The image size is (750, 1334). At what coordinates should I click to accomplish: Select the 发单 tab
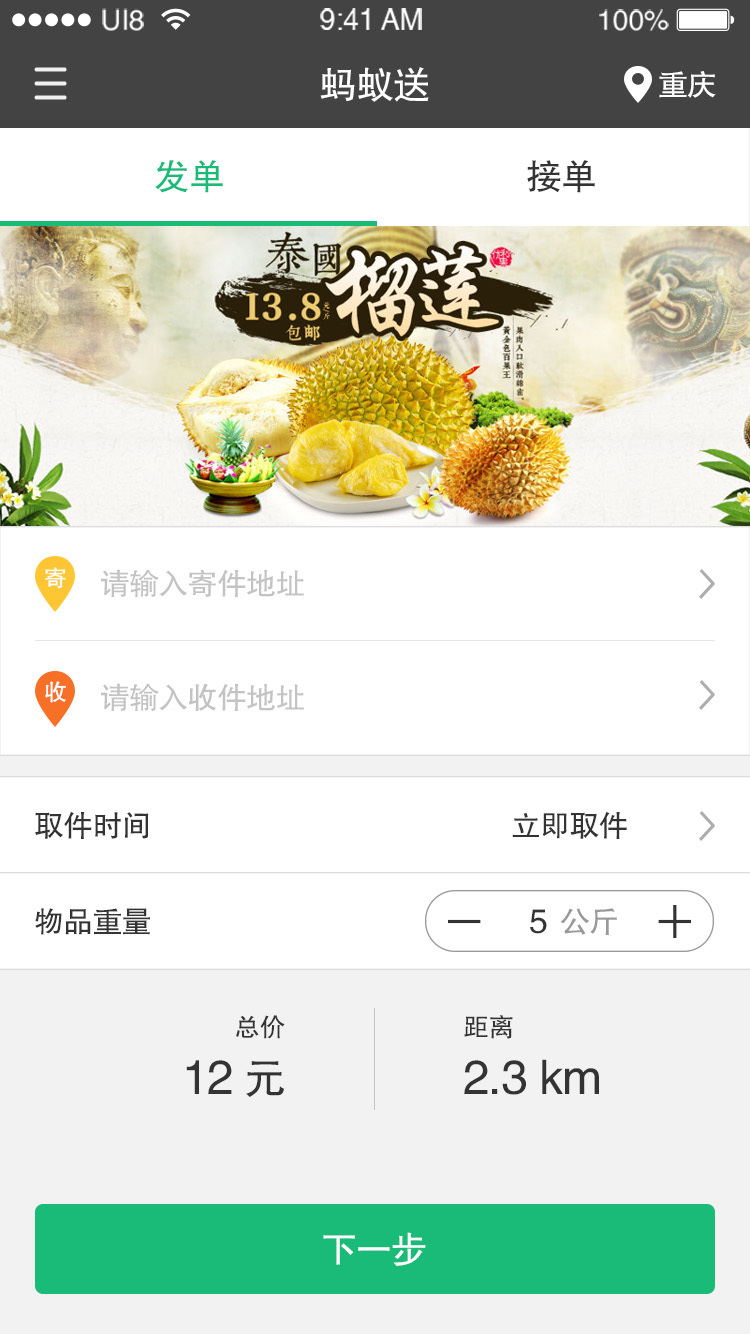click(x=189, y=177)
